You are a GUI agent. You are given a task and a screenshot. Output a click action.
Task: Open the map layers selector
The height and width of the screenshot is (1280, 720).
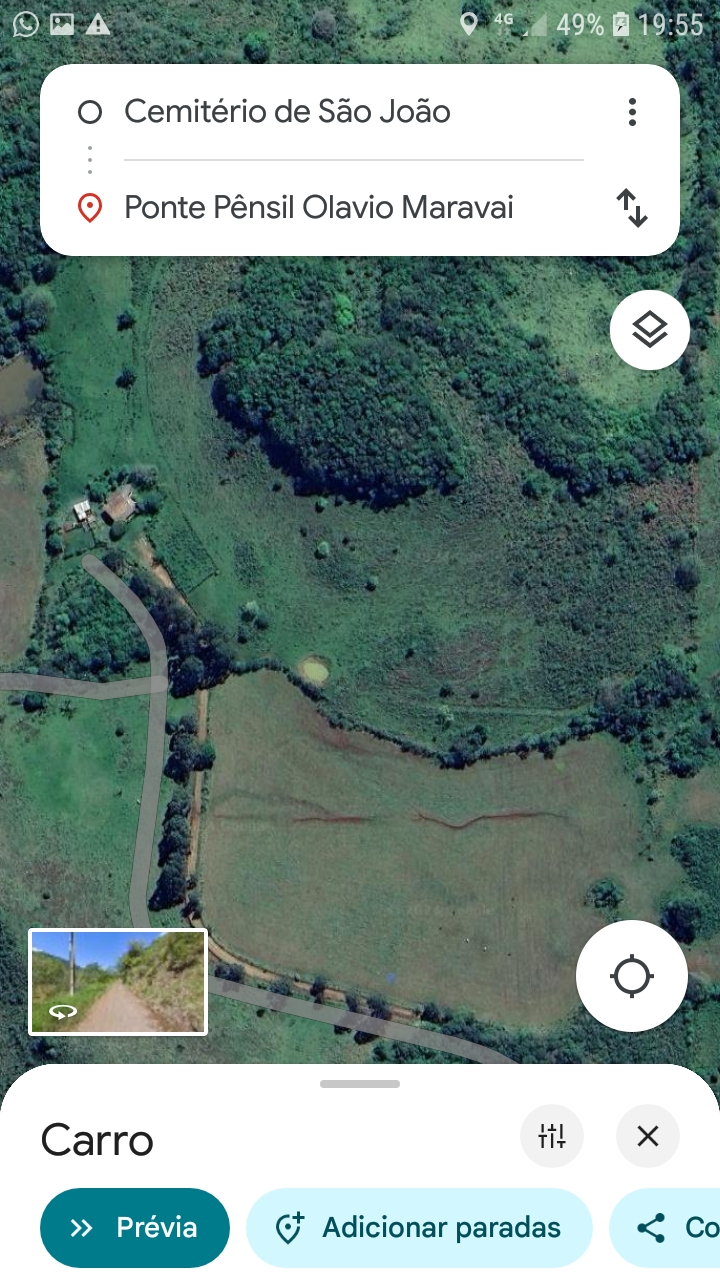pyautogui.click(x=650, y=330)
